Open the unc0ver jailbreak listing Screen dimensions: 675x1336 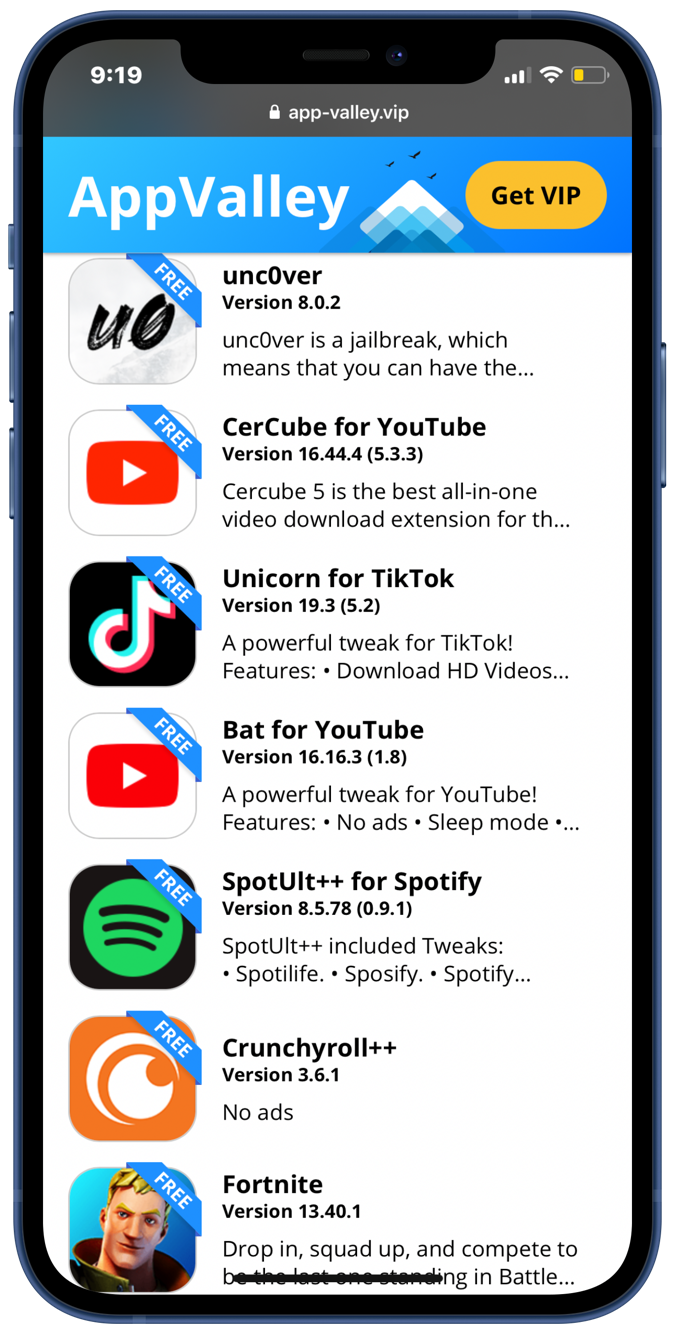(272, 276)
